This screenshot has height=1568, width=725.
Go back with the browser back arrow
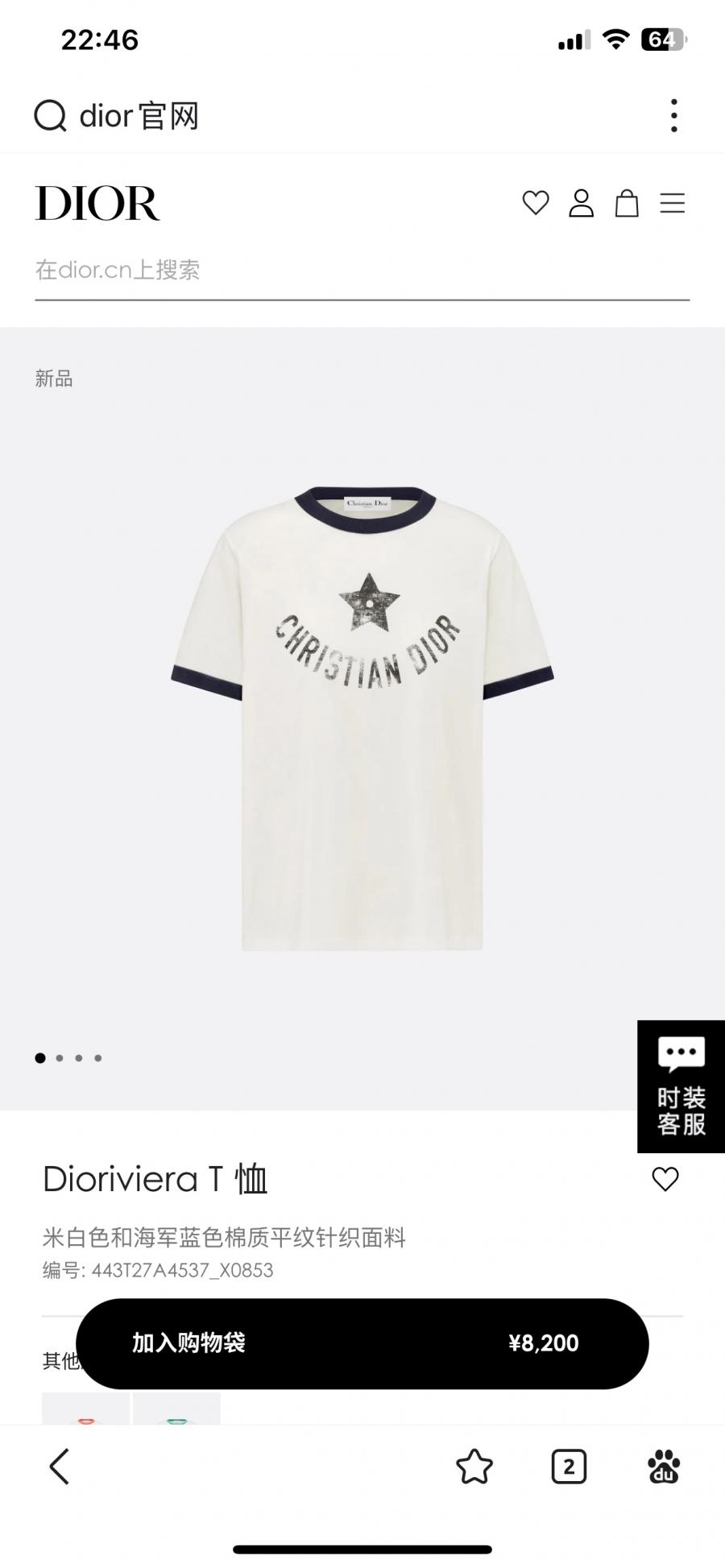60,1467
